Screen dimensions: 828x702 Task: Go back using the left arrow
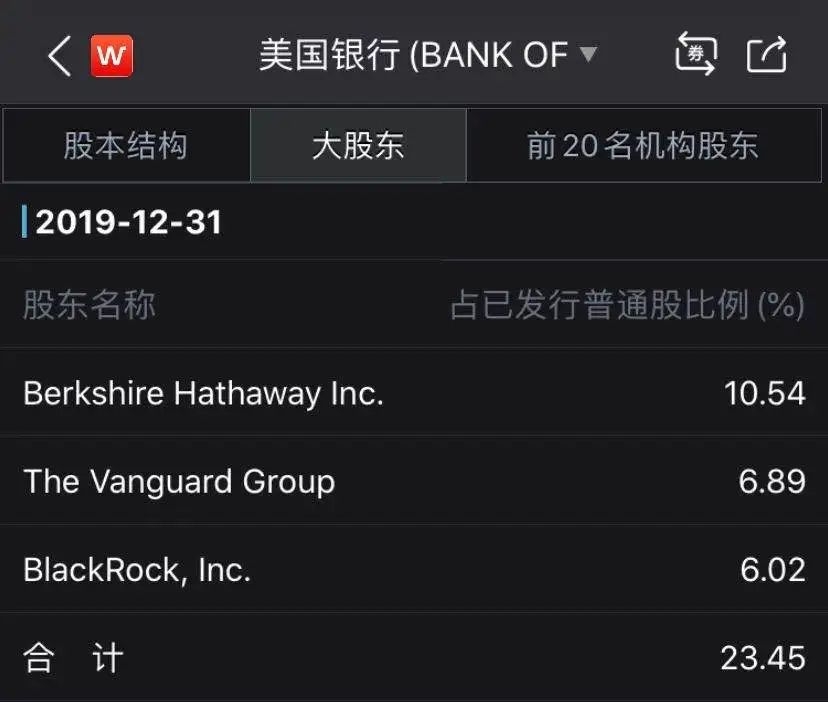tap(59, 56)
